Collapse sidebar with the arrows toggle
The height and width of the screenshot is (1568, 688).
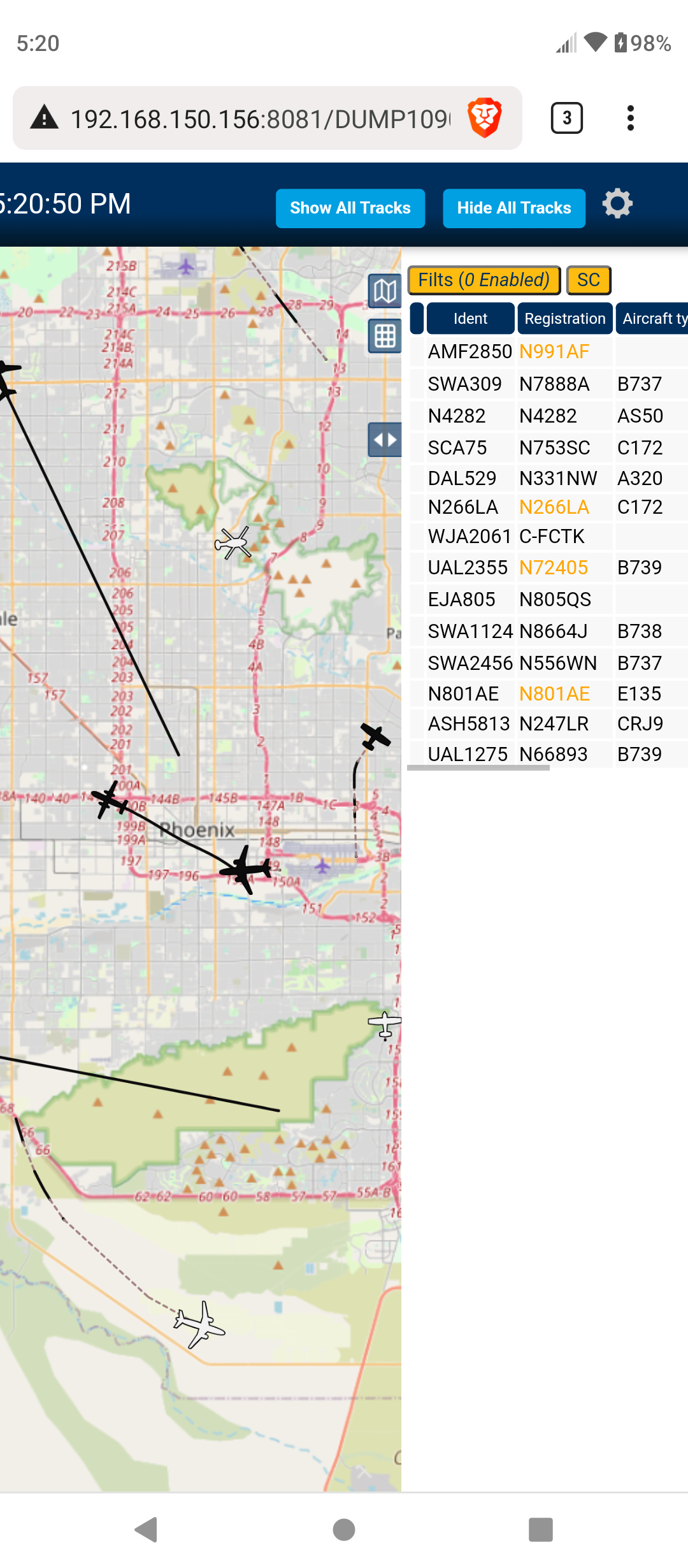[385, 440]
